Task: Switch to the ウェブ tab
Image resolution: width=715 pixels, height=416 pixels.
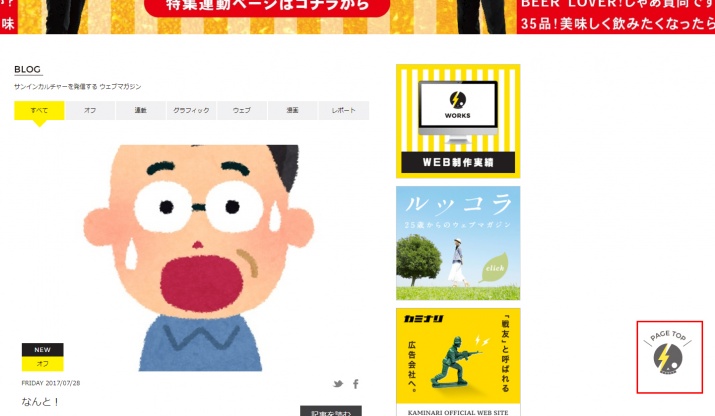Action: 242,110
